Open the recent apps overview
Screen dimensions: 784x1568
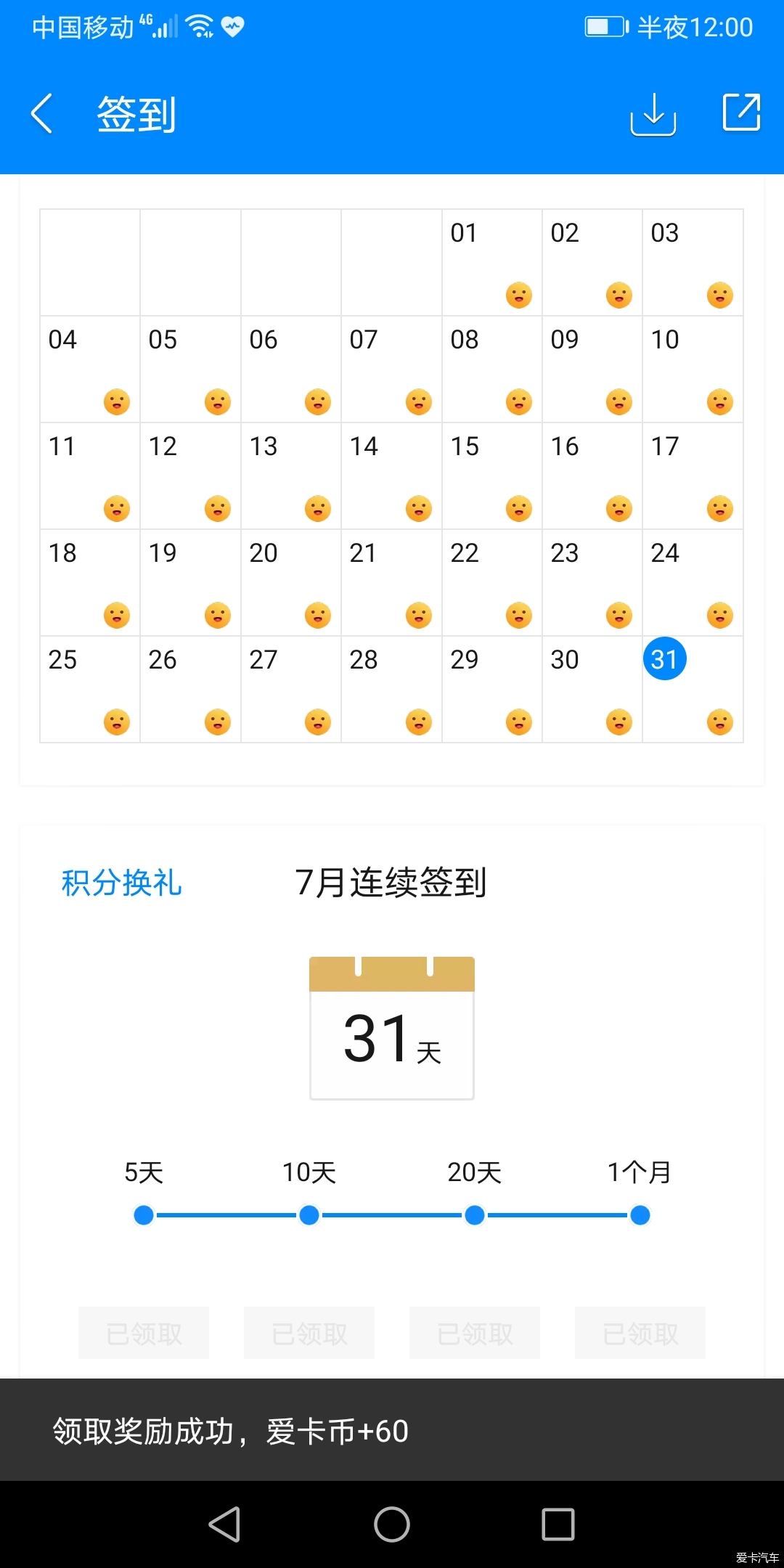pos(558,1524)
